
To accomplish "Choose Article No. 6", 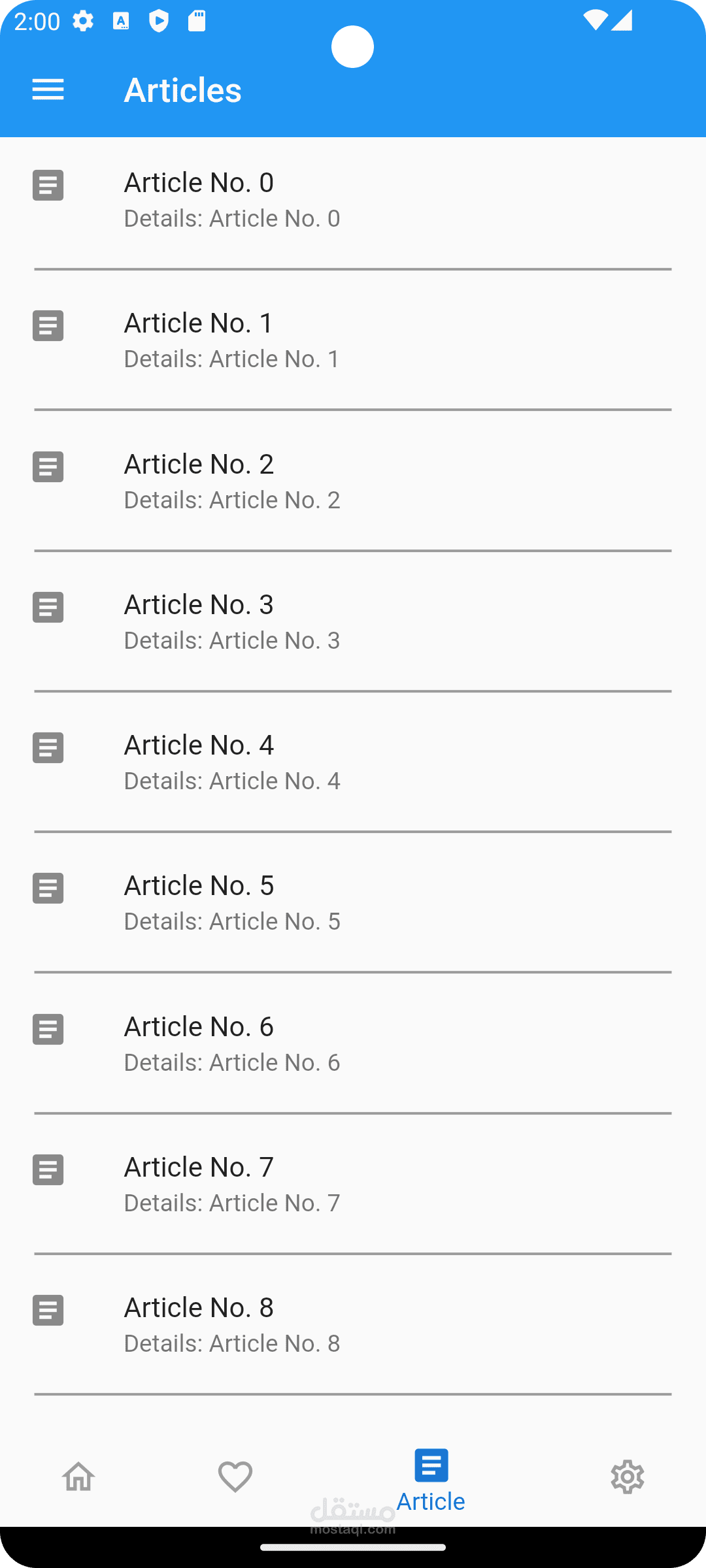I will 353,1043.
